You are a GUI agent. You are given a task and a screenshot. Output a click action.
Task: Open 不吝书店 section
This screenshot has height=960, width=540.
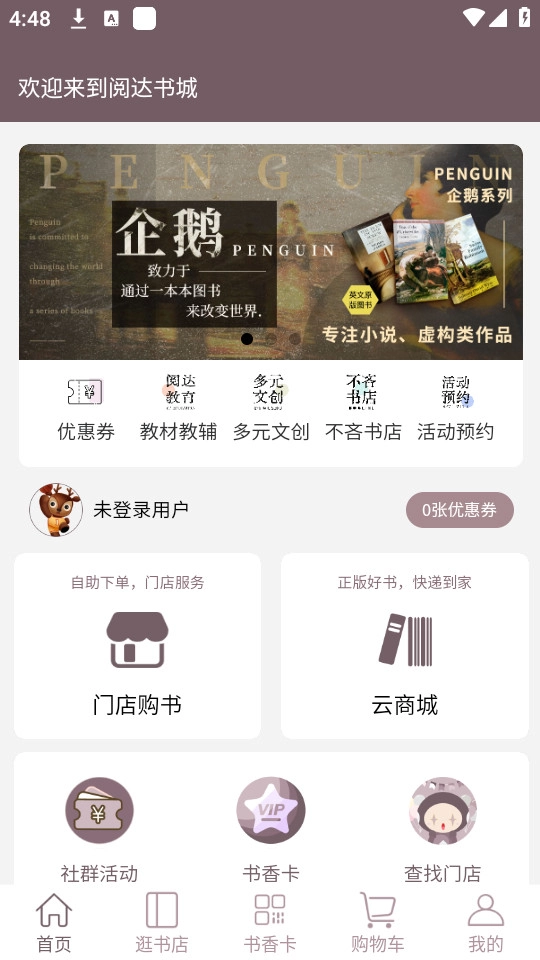click(363, 408)
